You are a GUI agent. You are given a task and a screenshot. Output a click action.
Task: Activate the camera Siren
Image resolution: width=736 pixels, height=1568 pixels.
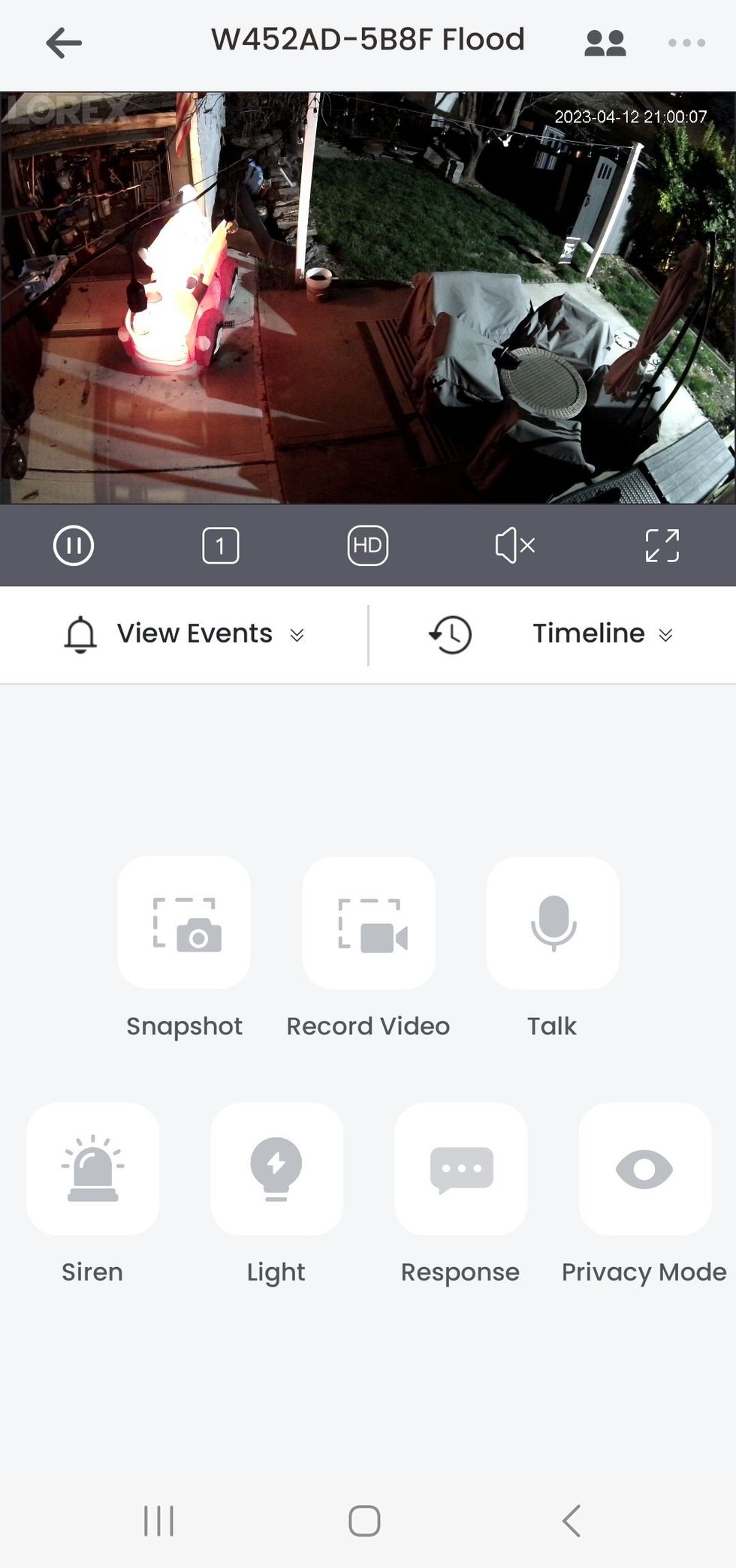click(92, 1169)
